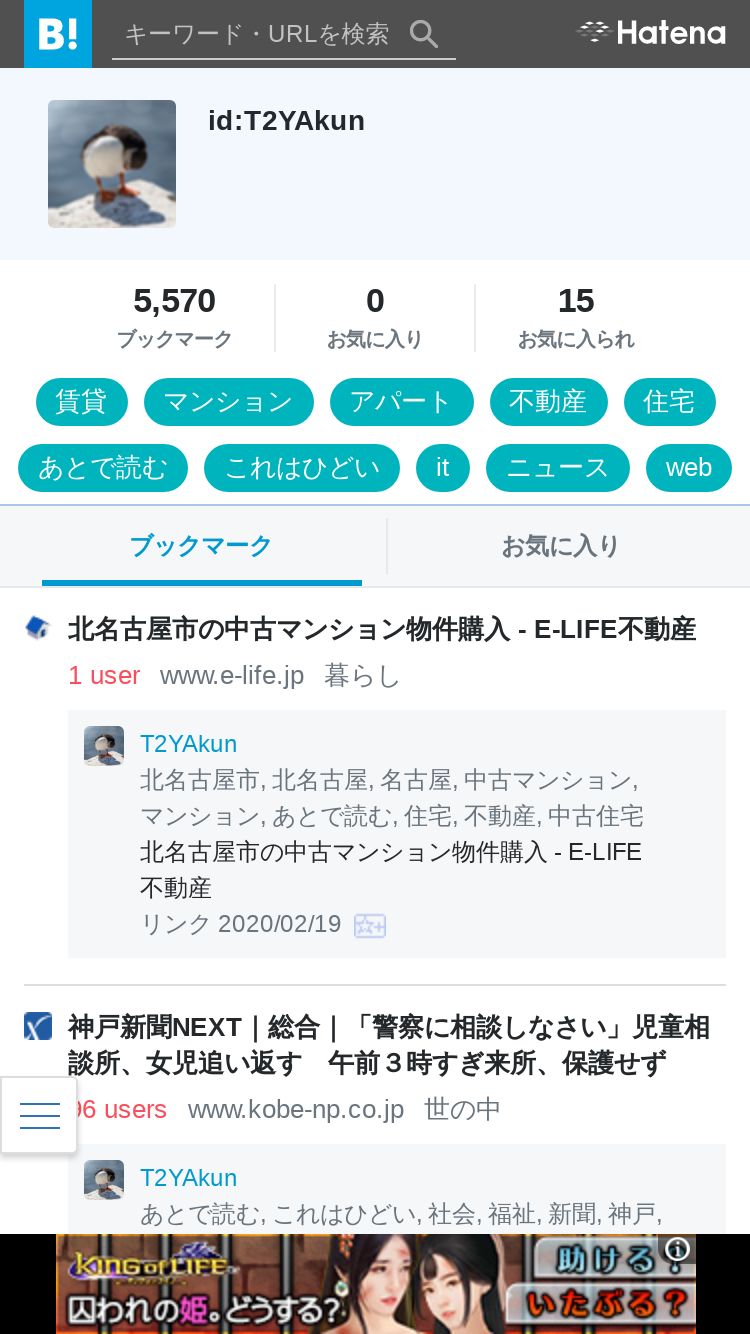
Task: Choose the 住宅 tag chip
Action: click(x=670, y=402)
